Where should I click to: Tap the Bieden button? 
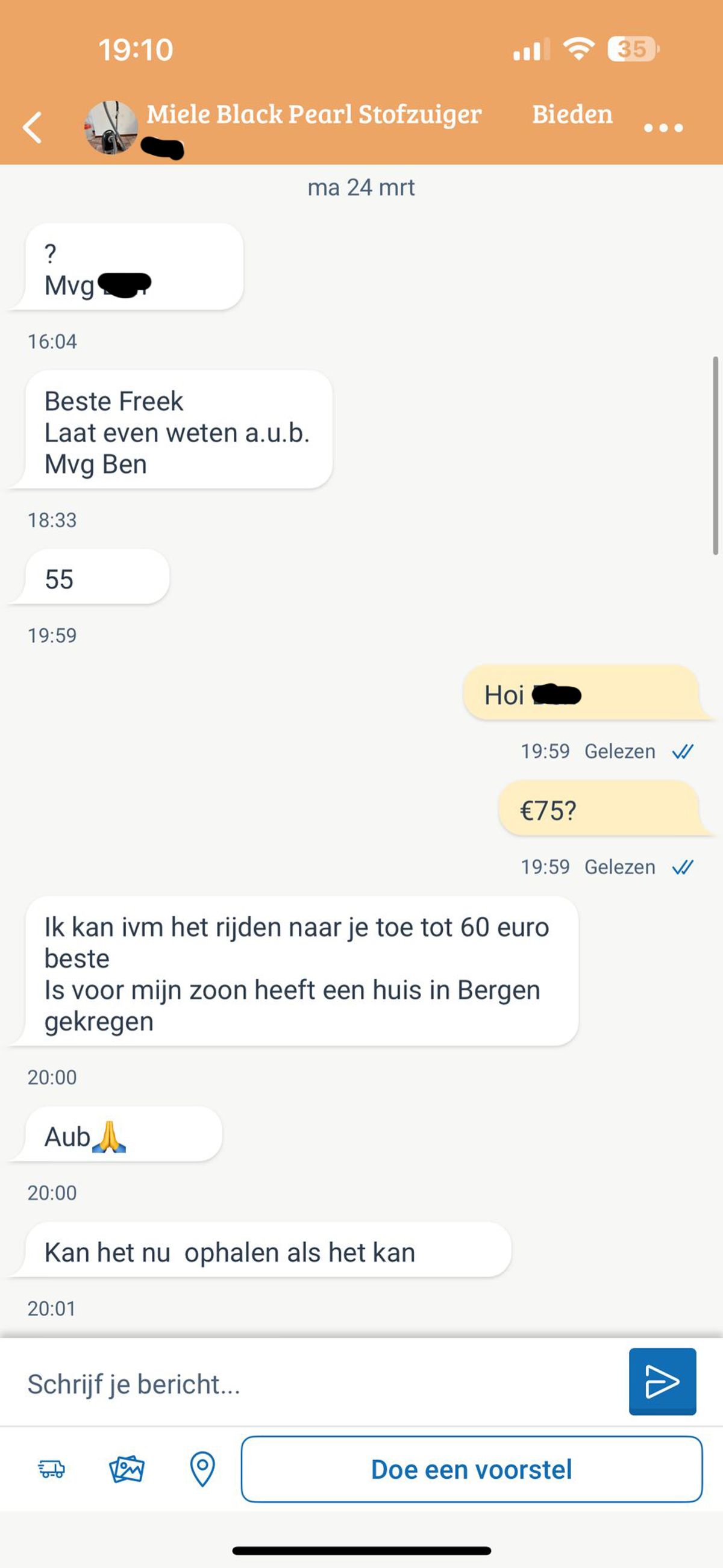pos(572,114)
